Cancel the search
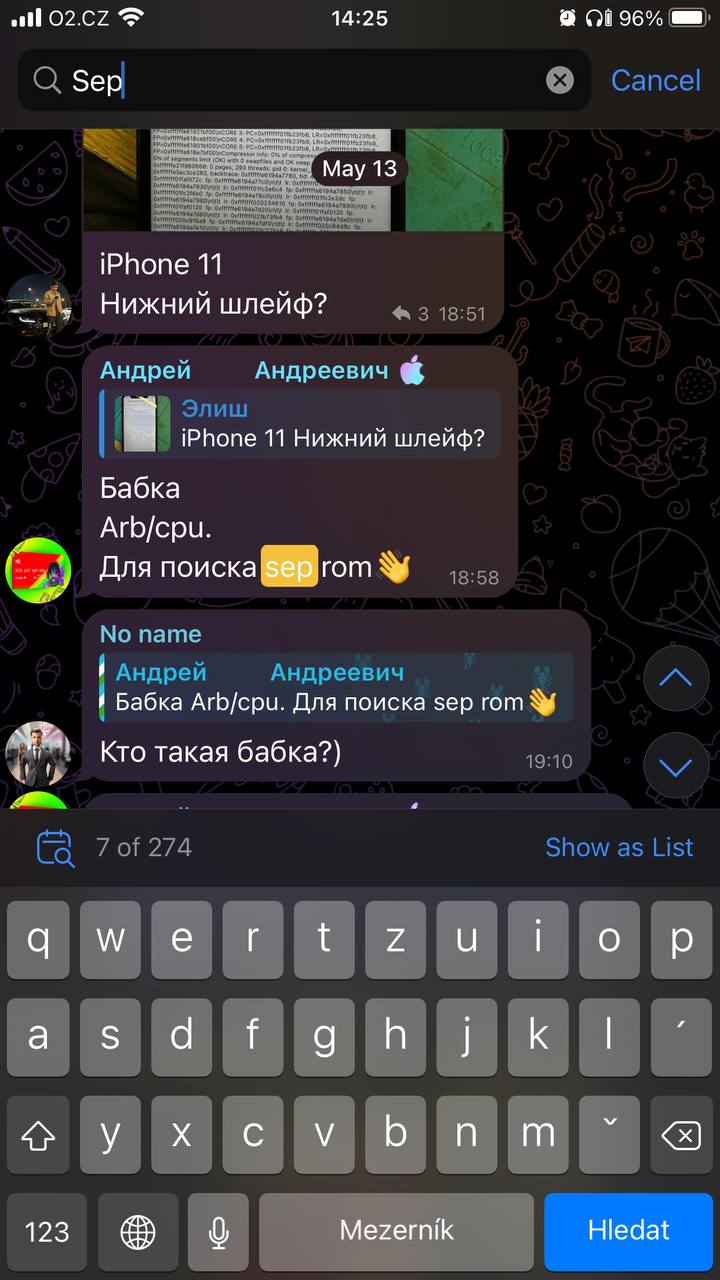The width and height of the screenshot is (720, 1280). 656,80
